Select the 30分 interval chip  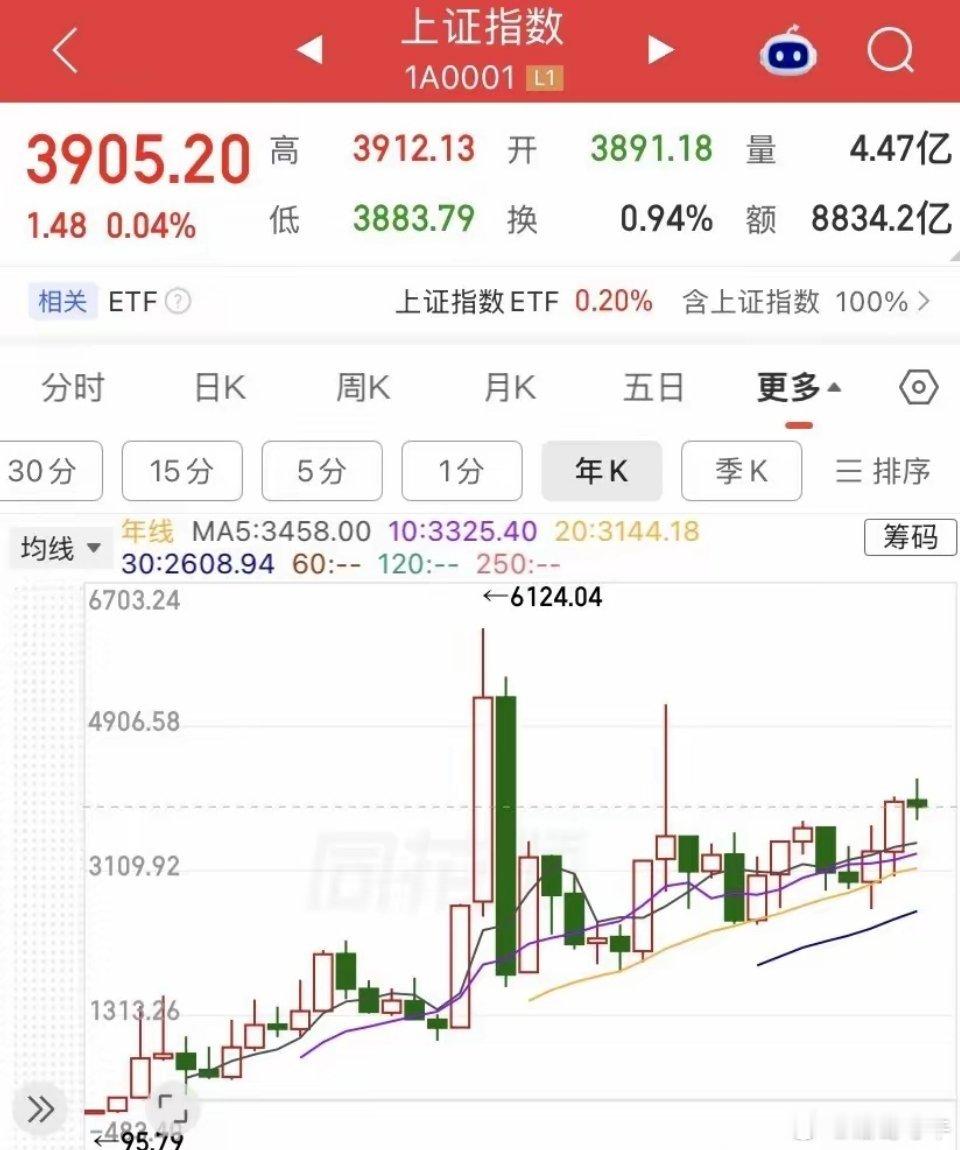coord(48,471)
